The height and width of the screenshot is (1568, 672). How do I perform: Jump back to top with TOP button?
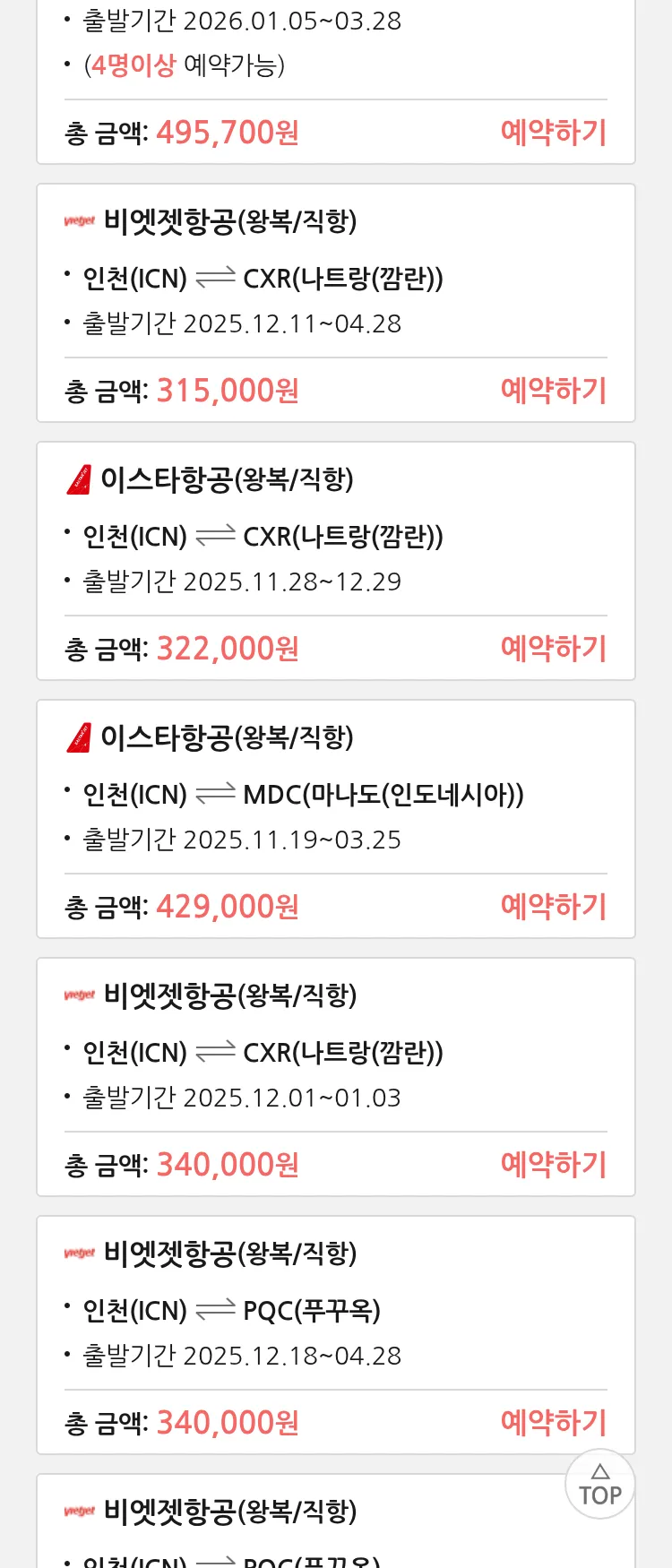pos(599,1485)
